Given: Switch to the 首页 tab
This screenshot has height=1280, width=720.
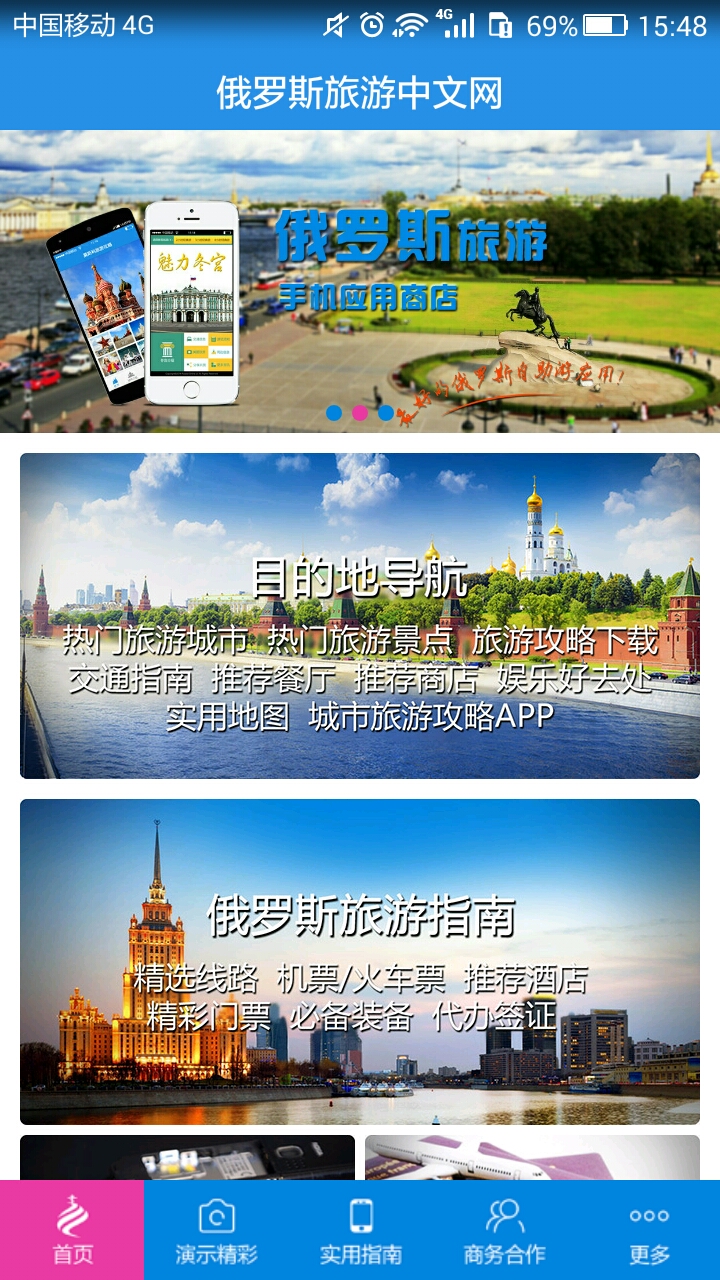Looking at the screenshot, I should coord(72,1230).
